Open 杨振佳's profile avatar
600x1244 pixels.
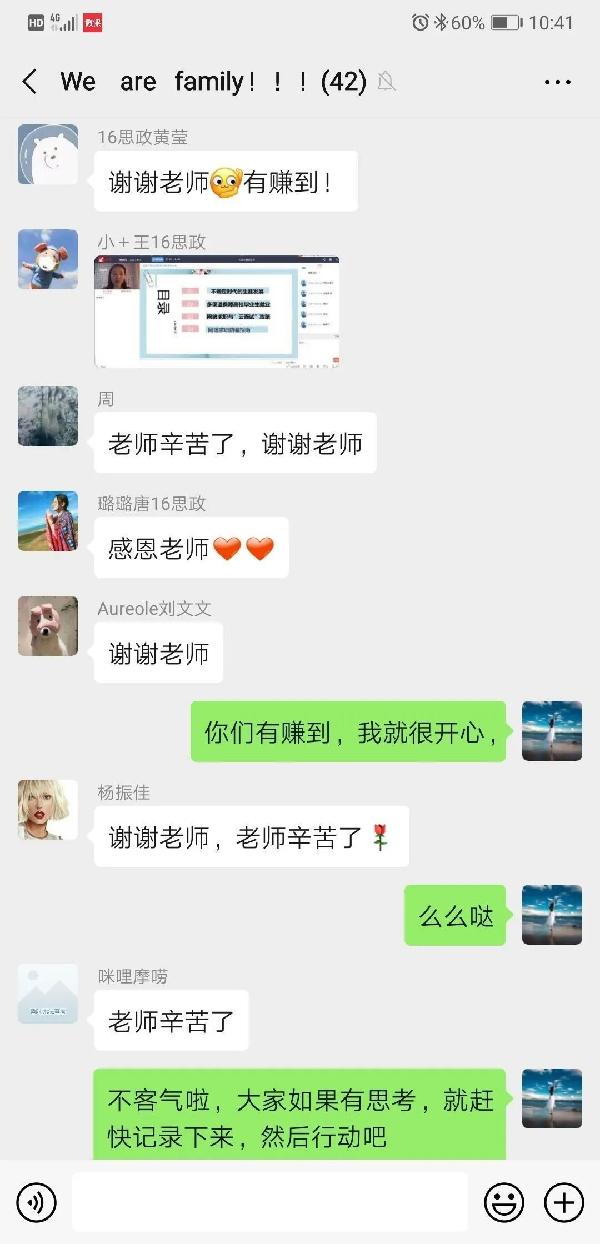point(48,810)
